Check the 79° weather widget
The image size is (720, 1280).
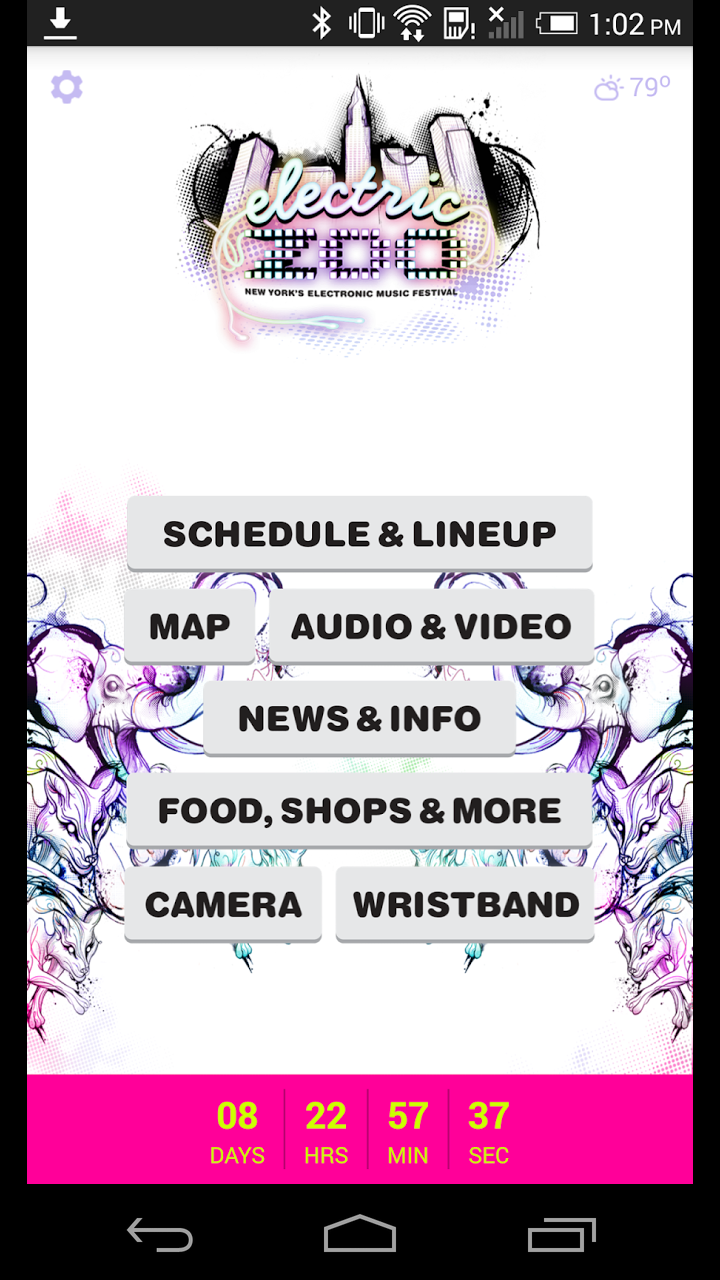[x=632, y=88]
